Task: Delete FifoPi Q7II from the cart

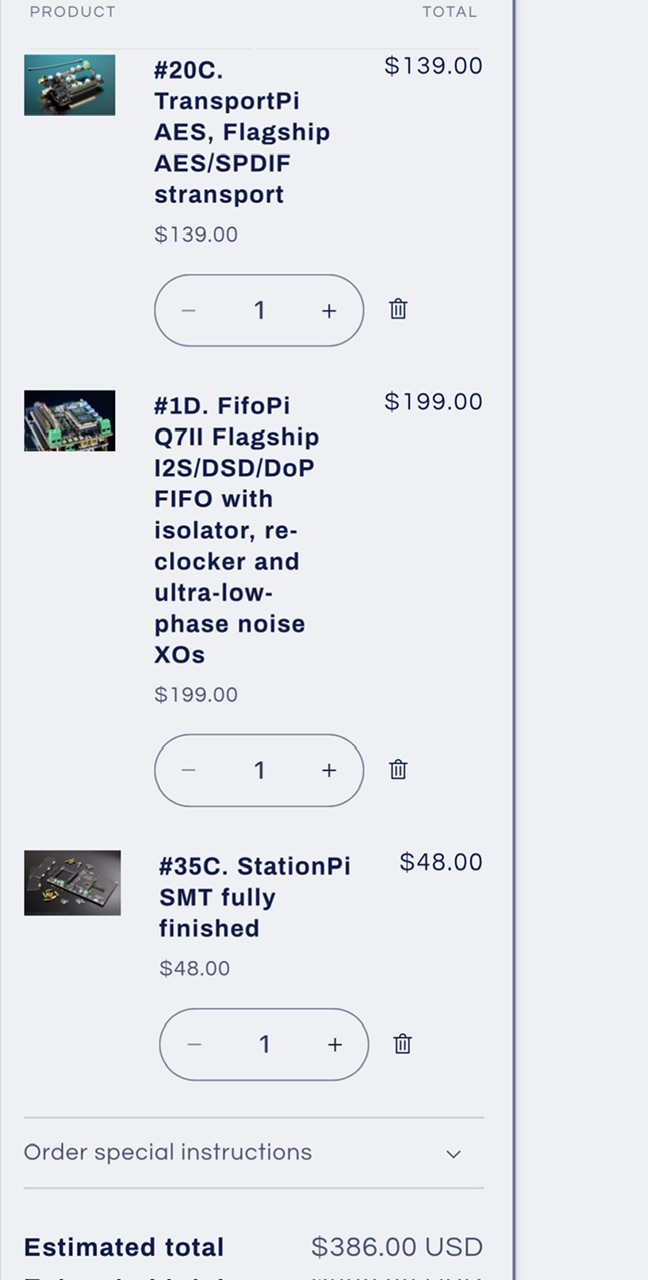Action: [398, 769]
